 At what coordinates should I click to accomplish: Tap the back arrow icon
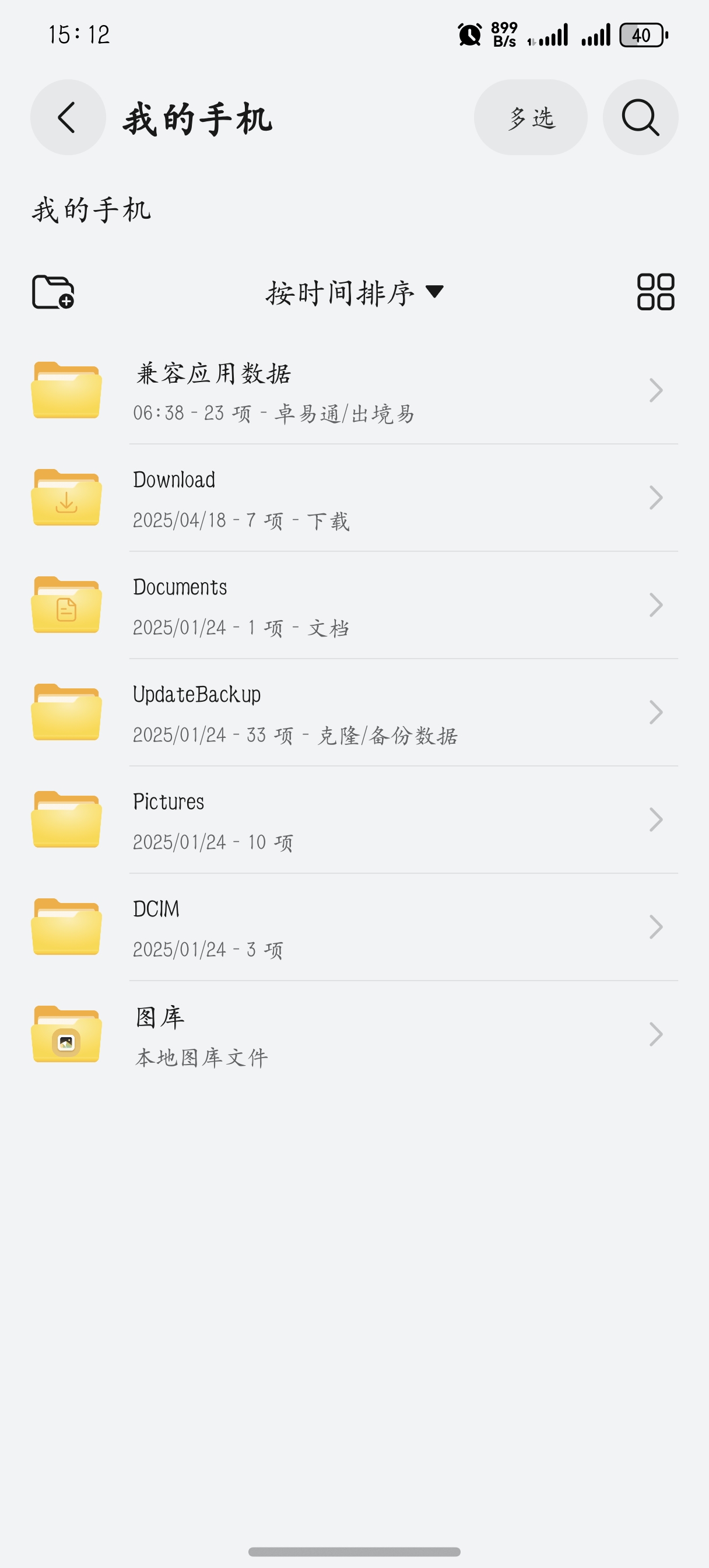coord(67,117)
